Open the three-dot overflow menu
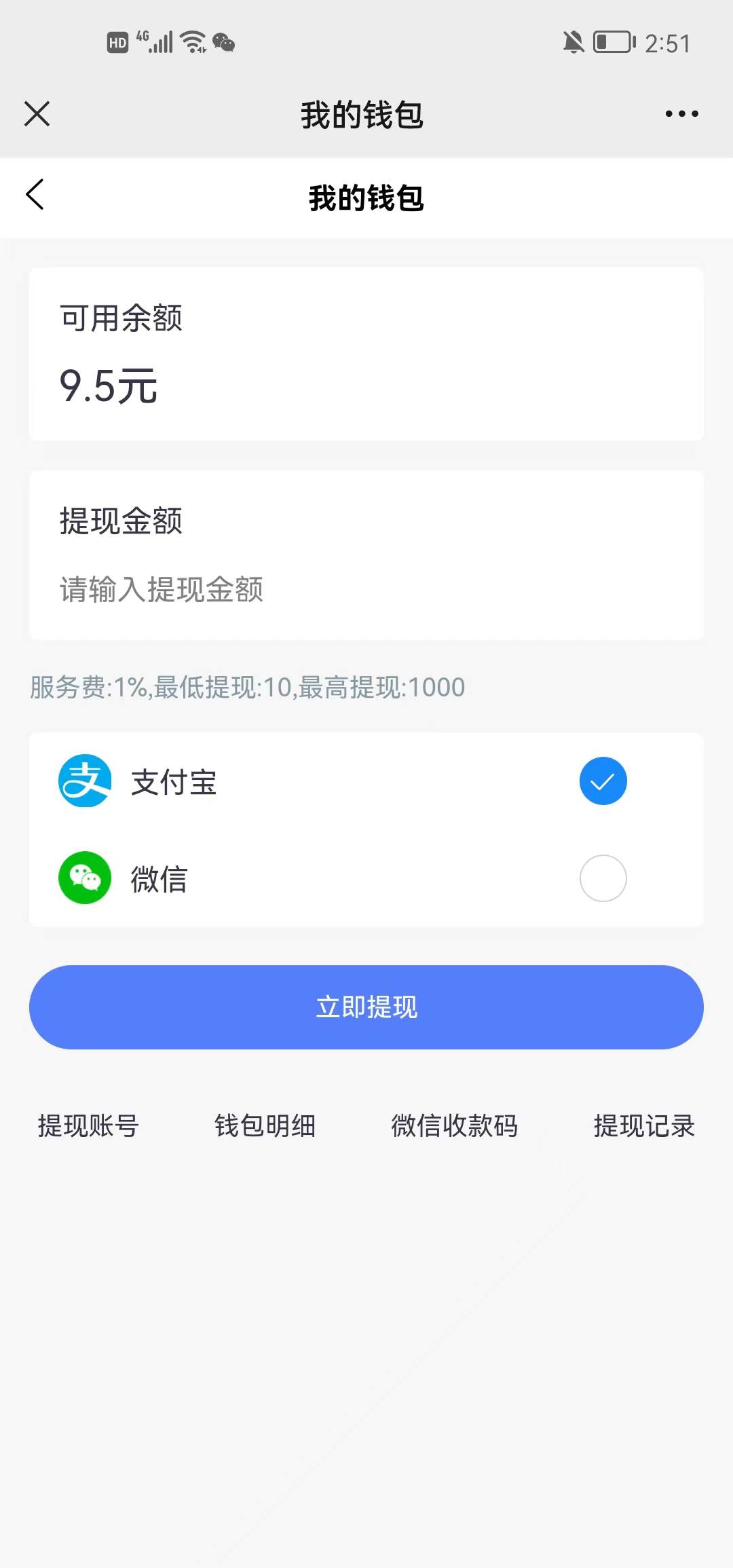733x1568 pixels. 681,114
